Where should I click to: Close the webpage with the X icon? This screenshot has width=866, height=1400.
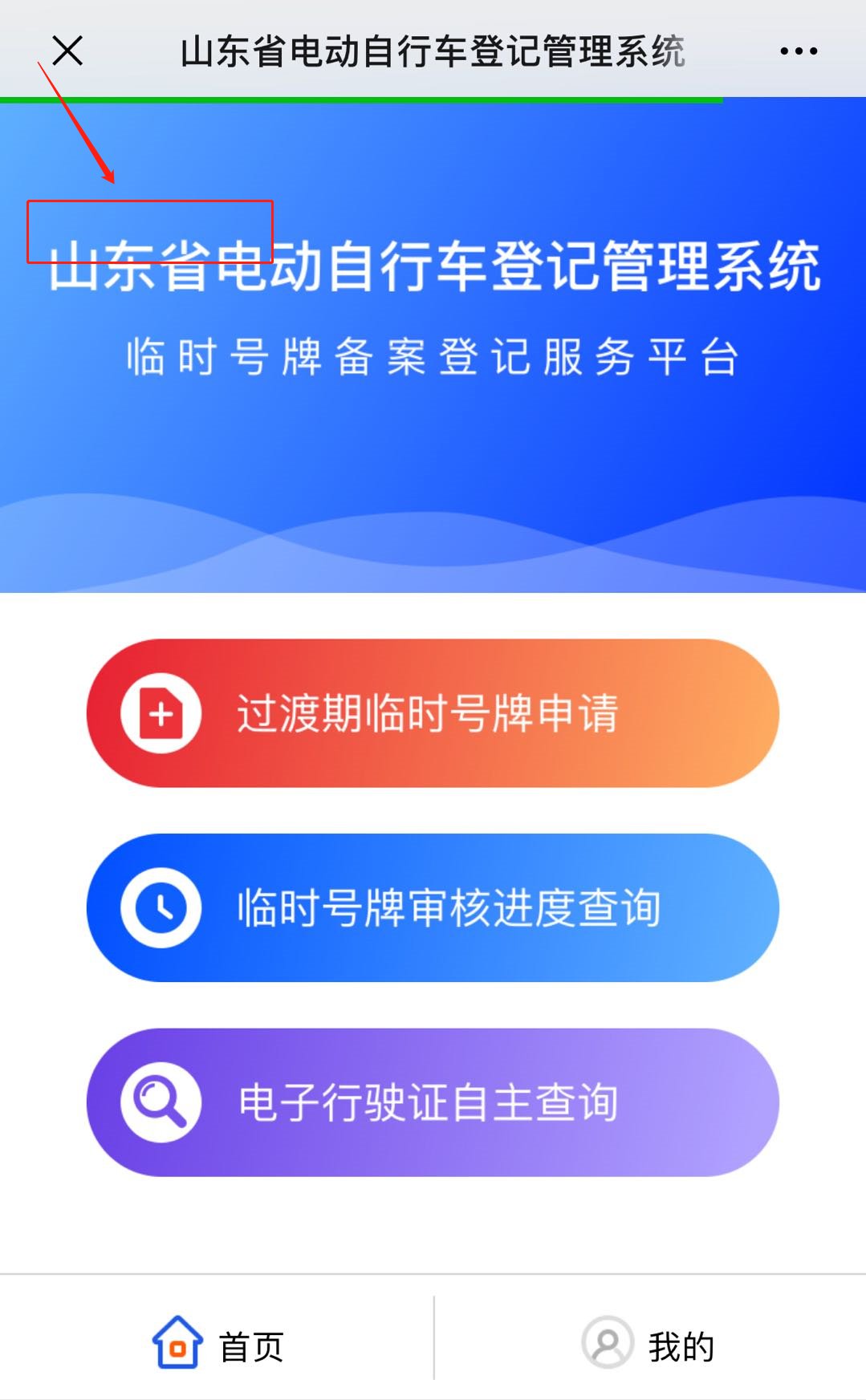tap(67, 51)
